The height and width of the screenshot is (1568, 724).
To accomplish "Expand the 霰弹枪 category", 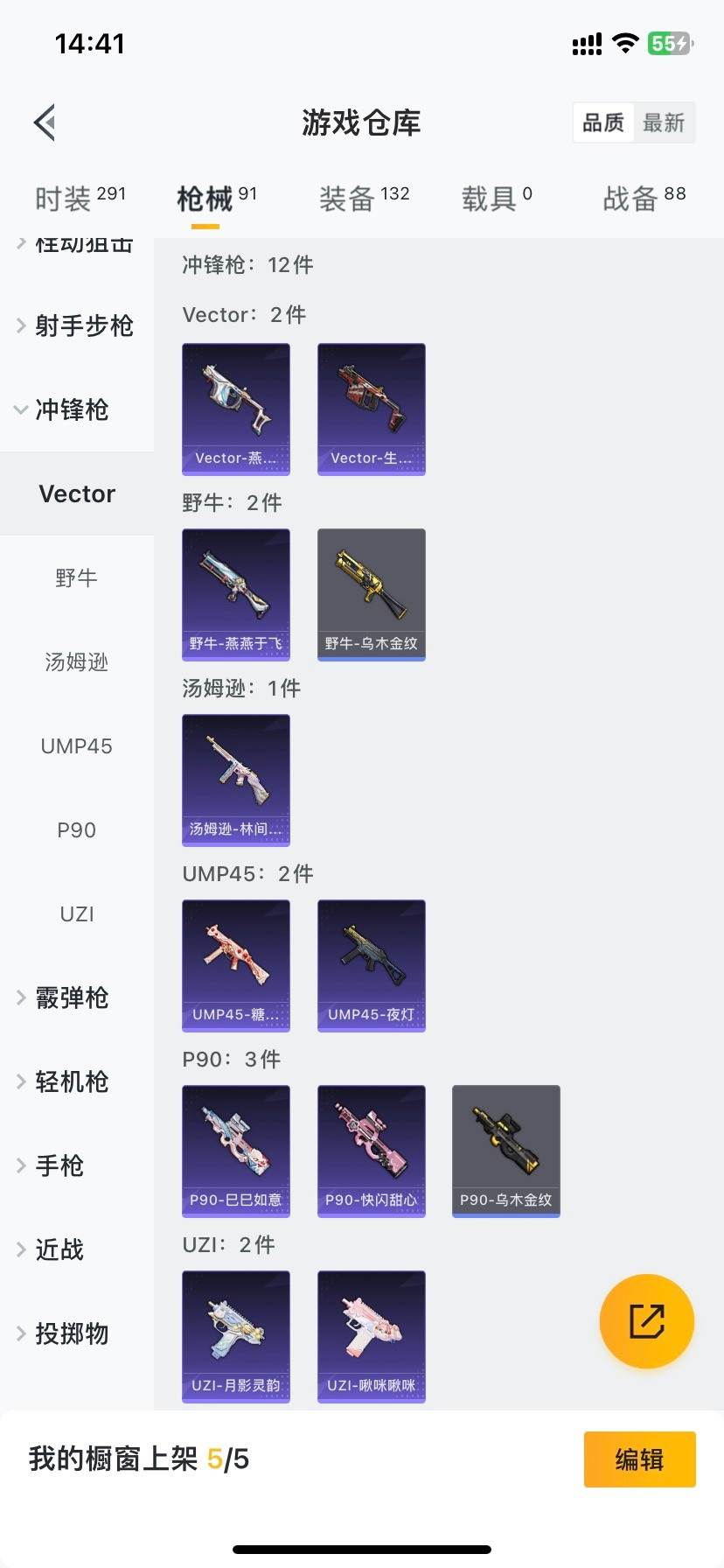I will tap(70, 997).
